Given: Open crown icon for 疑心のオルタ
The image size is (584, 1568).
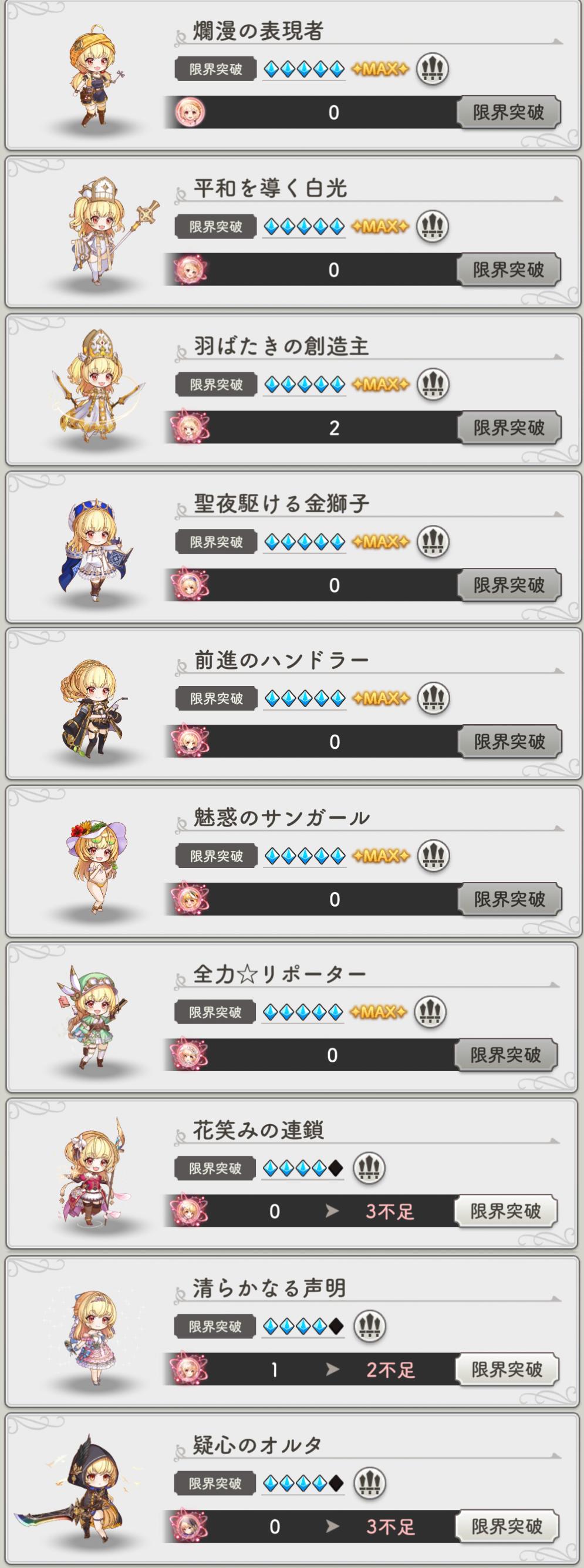Looking at the screenshot, I should pyautogui.click(x=370, y=1483).
